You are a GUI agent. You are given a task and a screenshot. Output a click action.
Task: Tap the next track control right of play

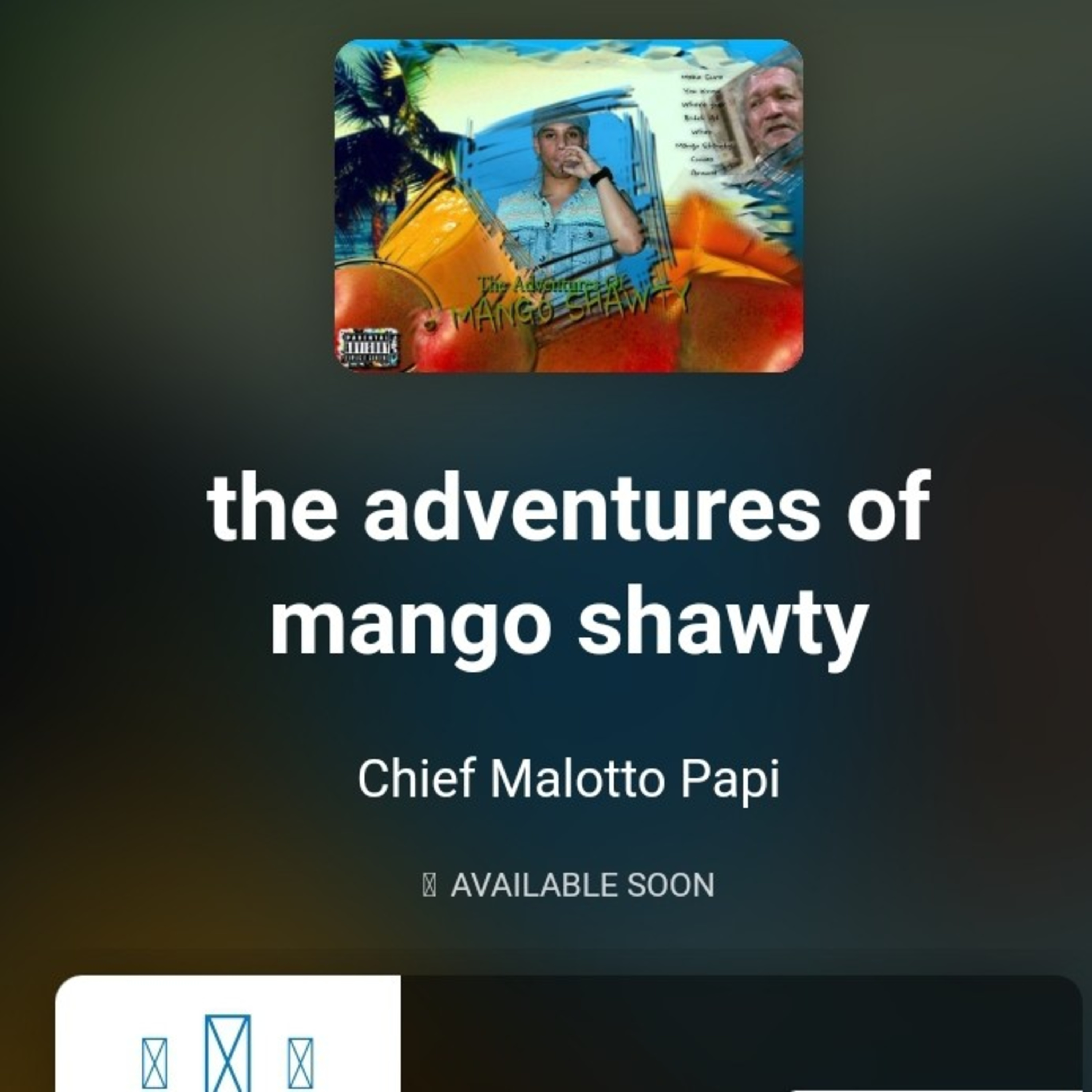click(301, 1064)
